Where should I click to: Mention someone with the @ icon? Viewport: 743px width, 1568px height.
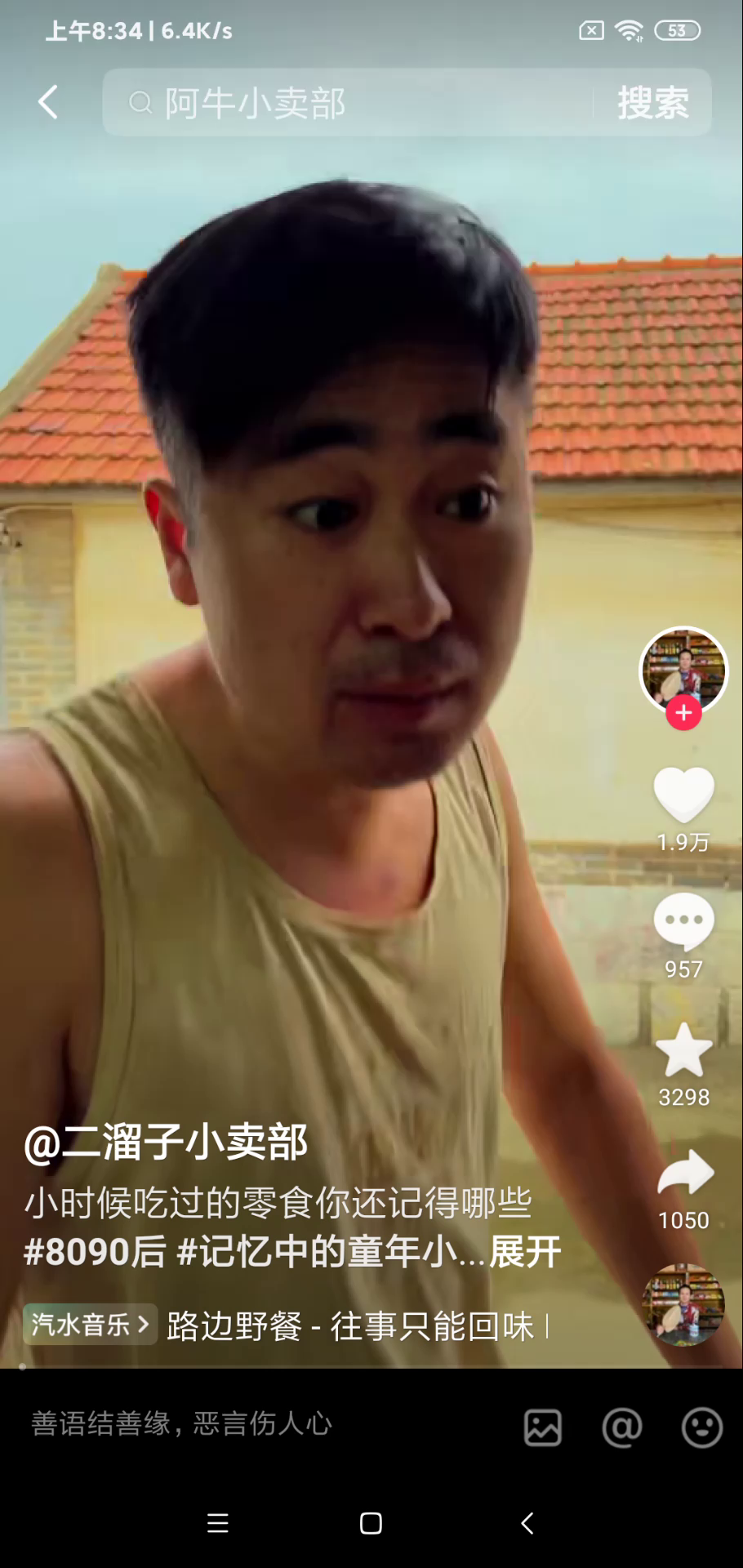pos(621,1428)
